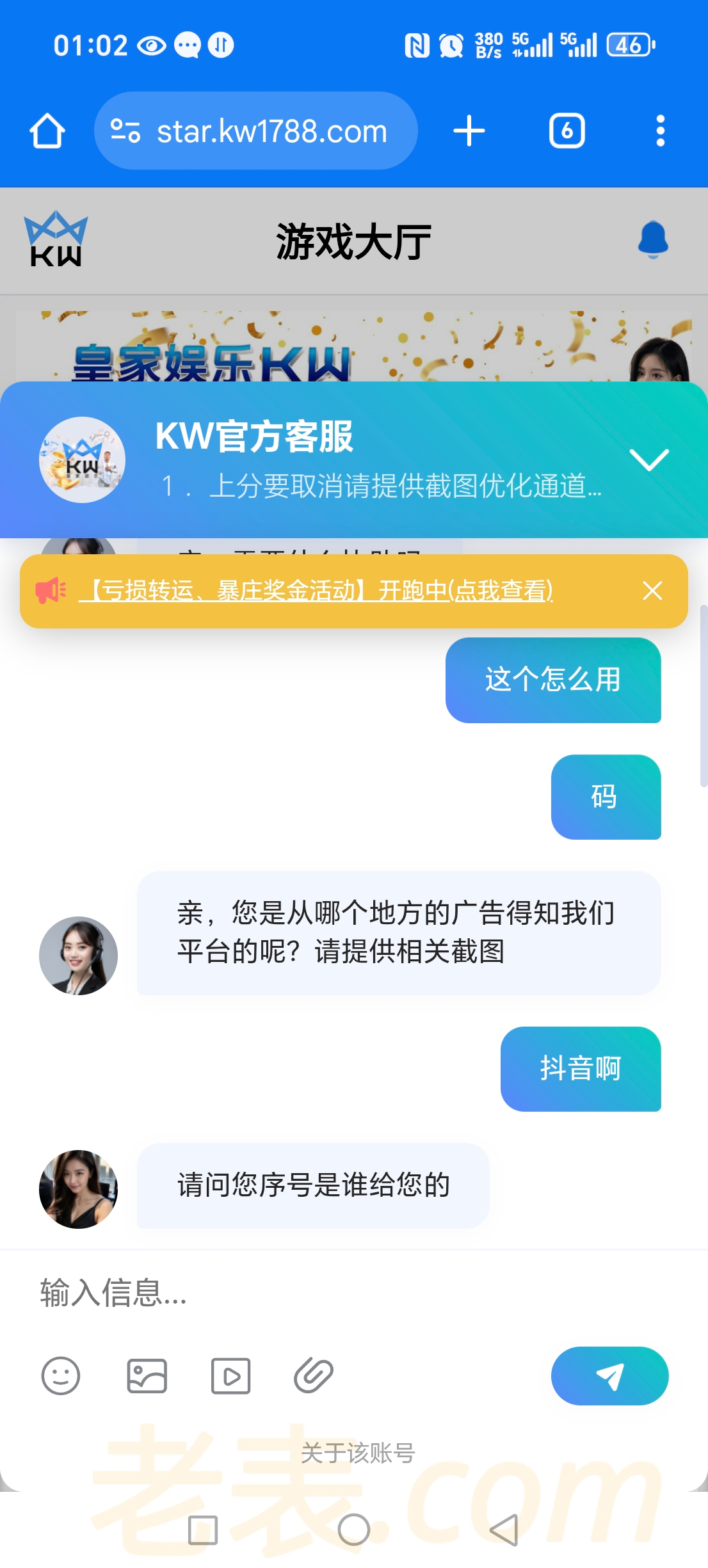Open the emoji picker

(61, 1376)
